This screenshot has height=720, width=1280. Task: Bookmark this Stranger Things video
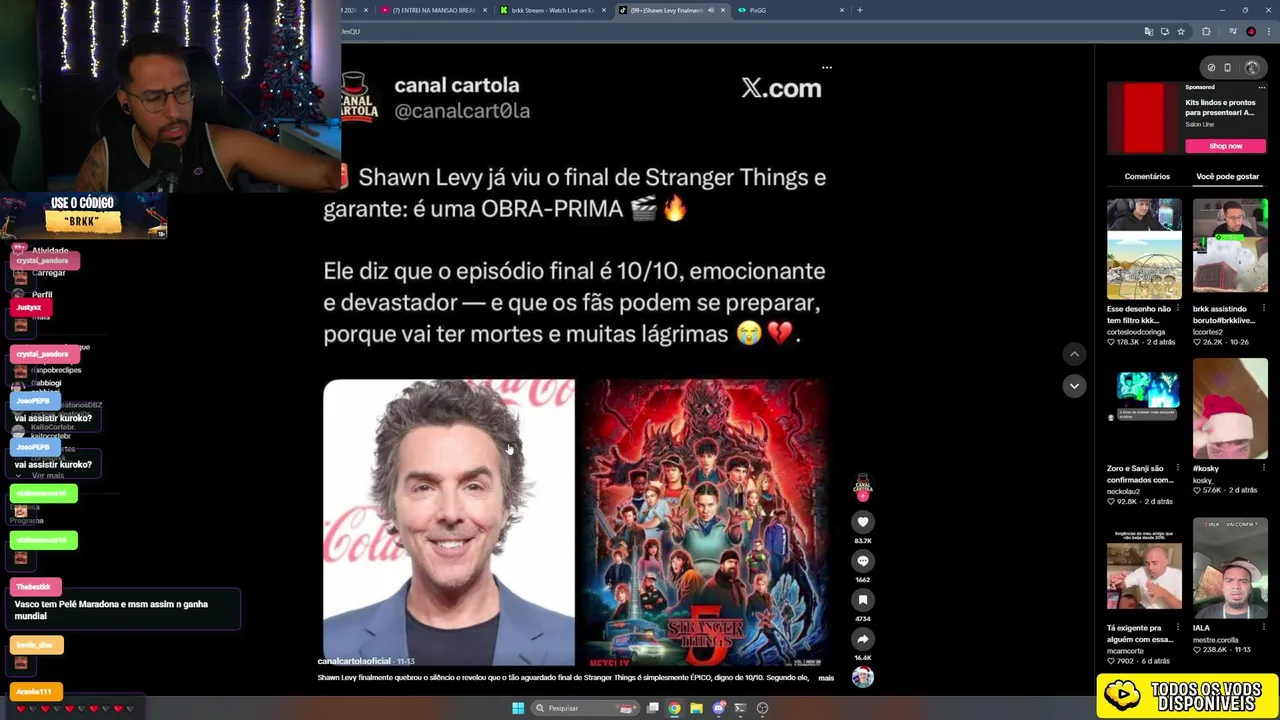click(x=862, y=600)
